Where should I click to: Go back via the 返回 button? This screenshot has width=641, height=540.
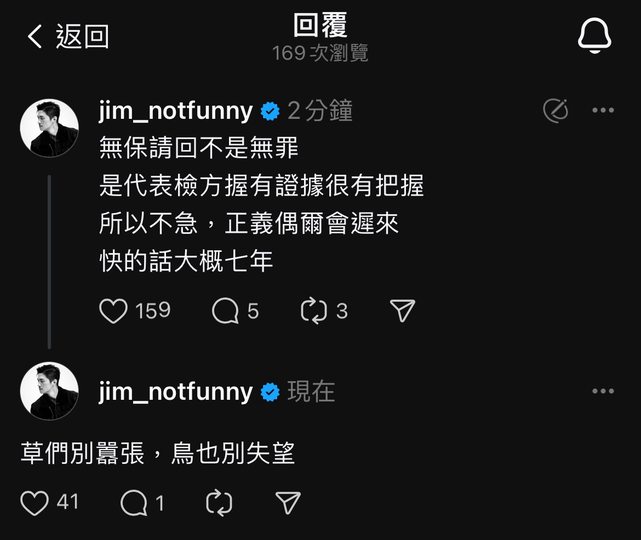(68, 38)
